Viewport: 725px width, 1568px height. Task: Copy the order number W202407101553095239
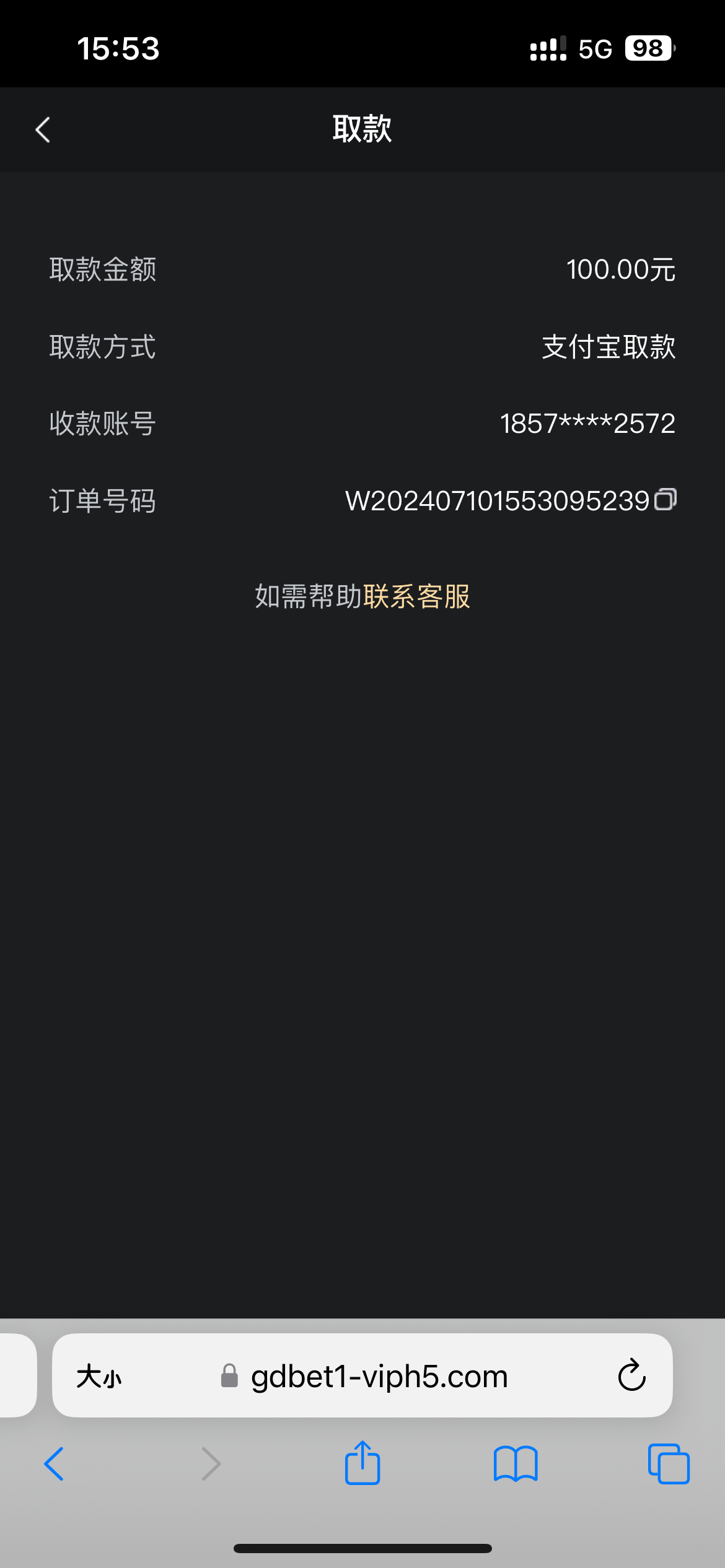(666, 499)
